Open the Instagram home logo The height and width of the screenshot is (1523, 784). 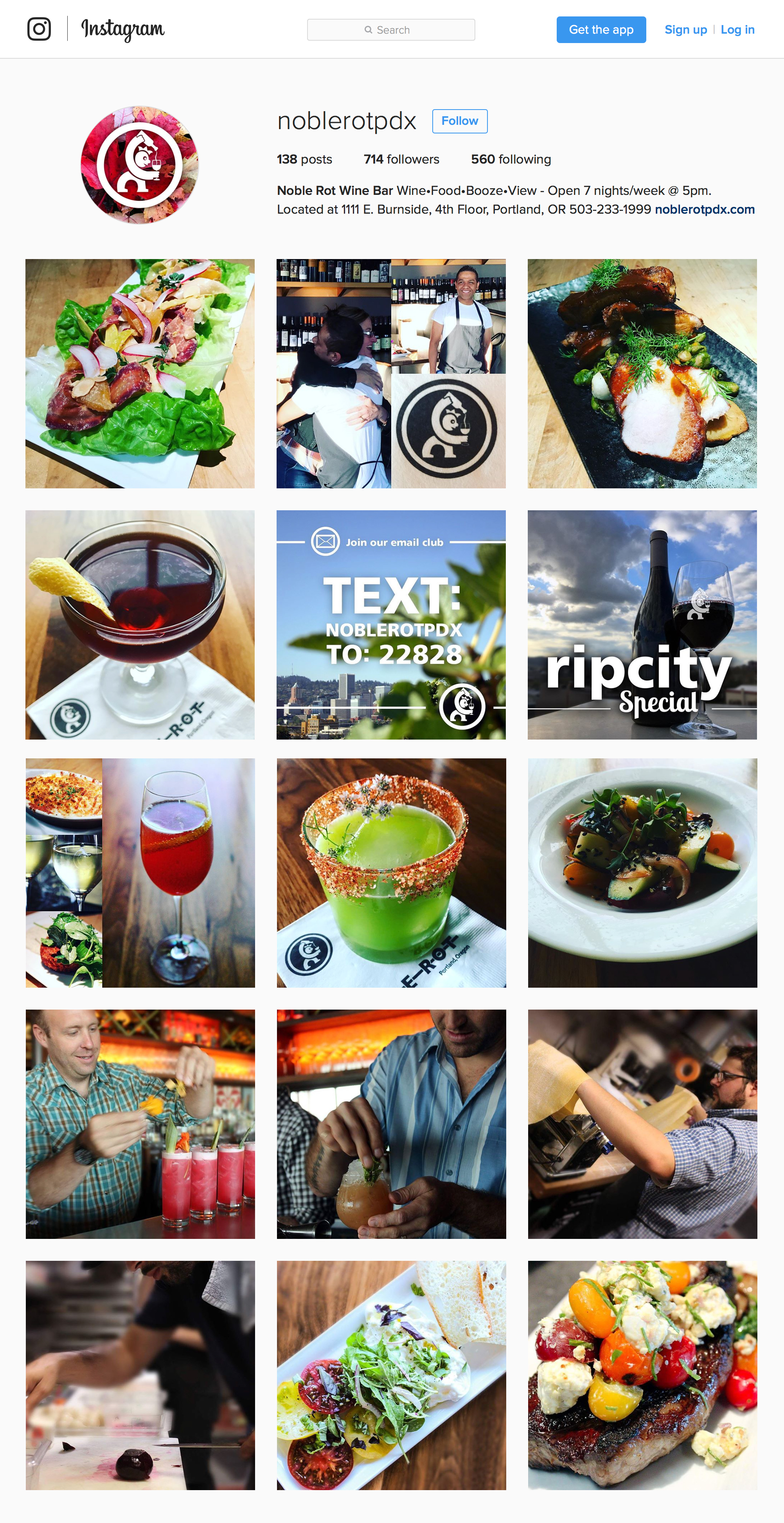click(x=96, y=29)
